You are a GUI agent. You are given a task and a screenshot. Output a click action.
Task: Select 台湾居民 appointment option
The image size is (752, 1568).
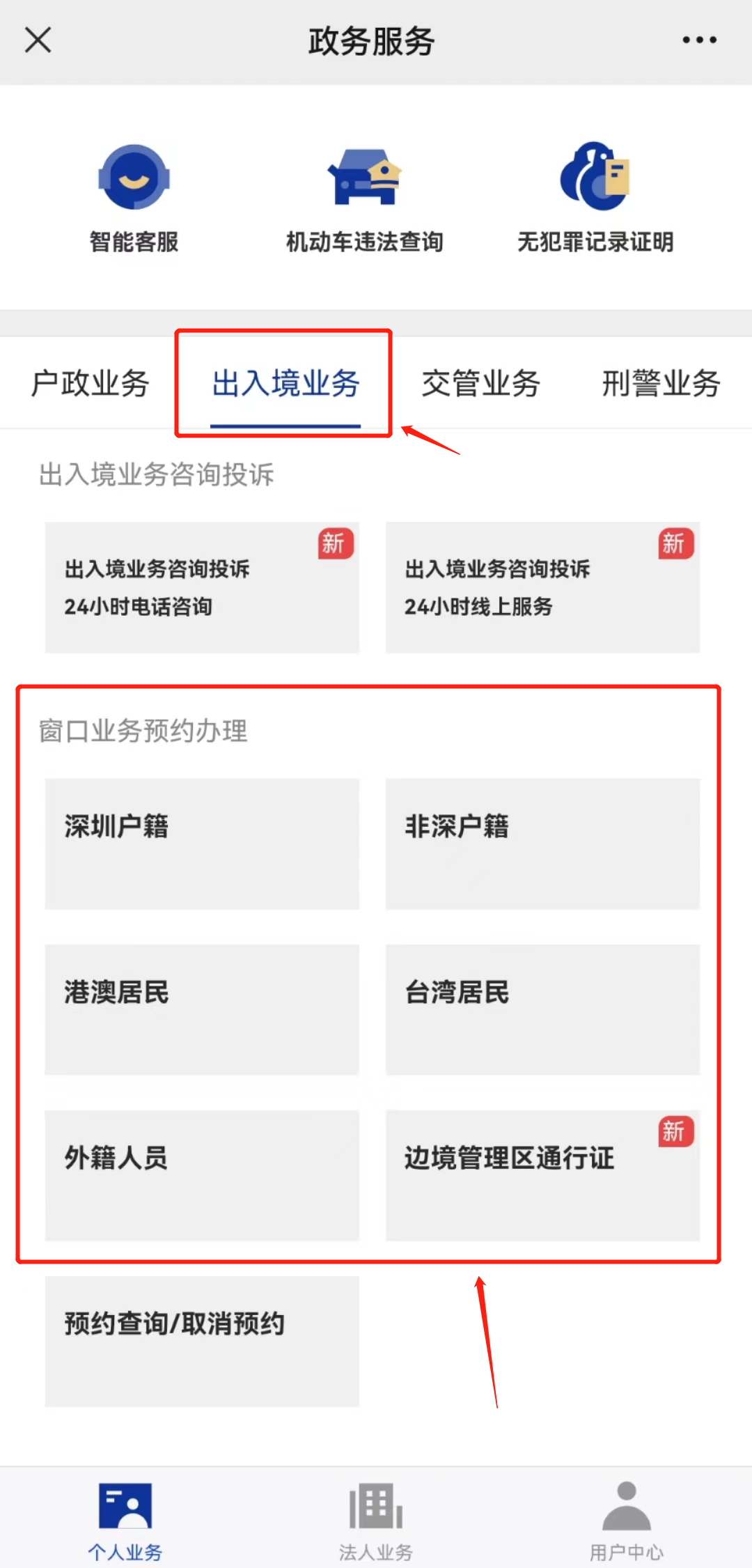point(542,1009)
